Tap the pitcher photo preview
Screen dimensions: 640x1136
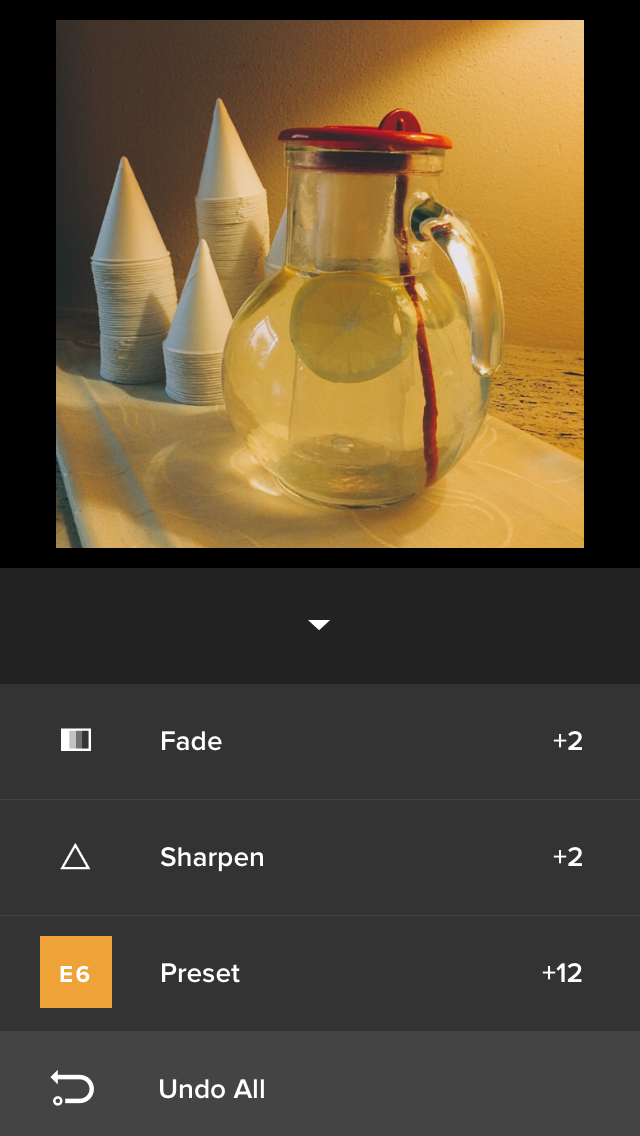coord(320,284)
